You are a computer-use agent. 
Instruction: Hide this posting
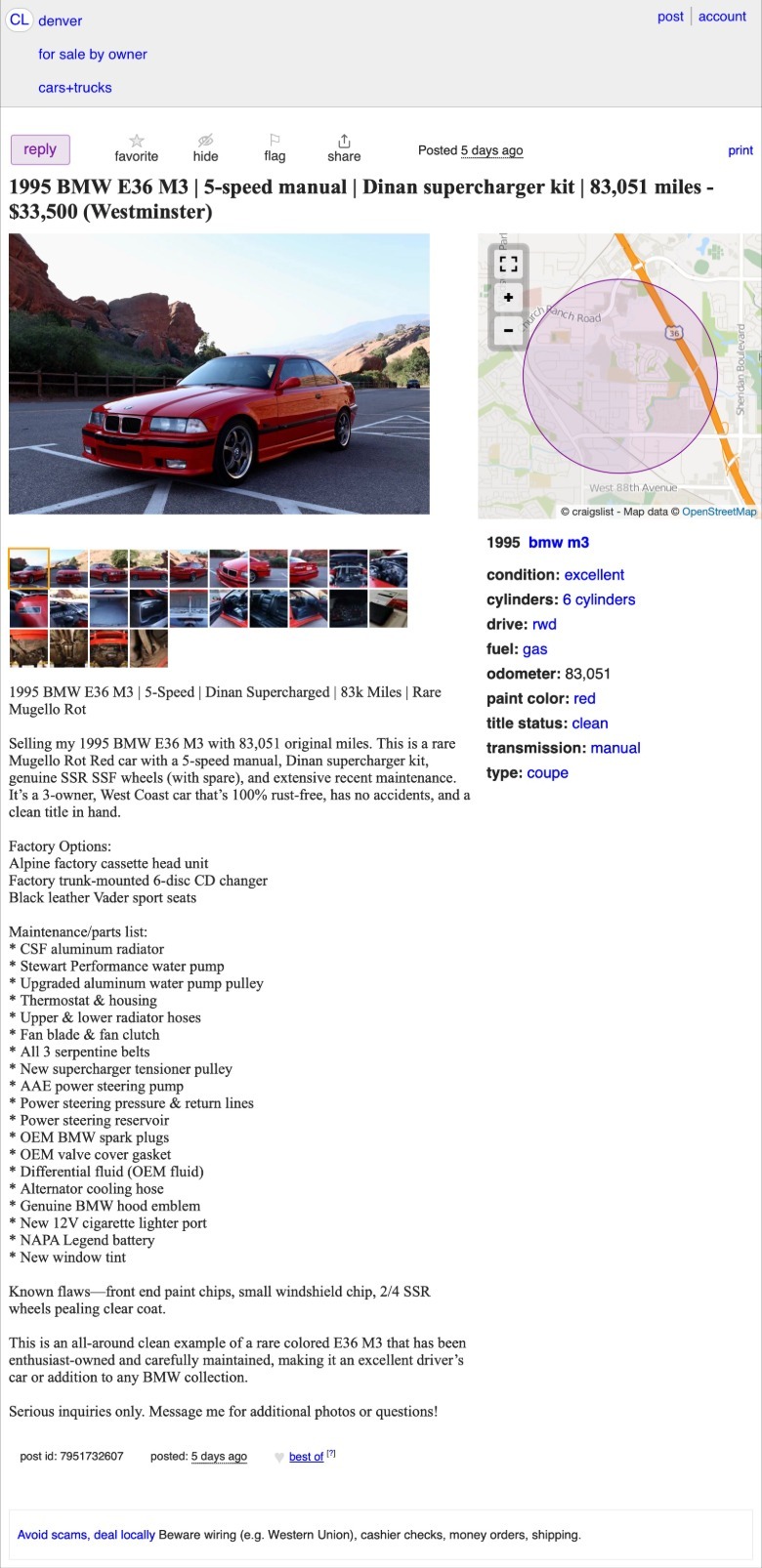[x=205, y=148]
